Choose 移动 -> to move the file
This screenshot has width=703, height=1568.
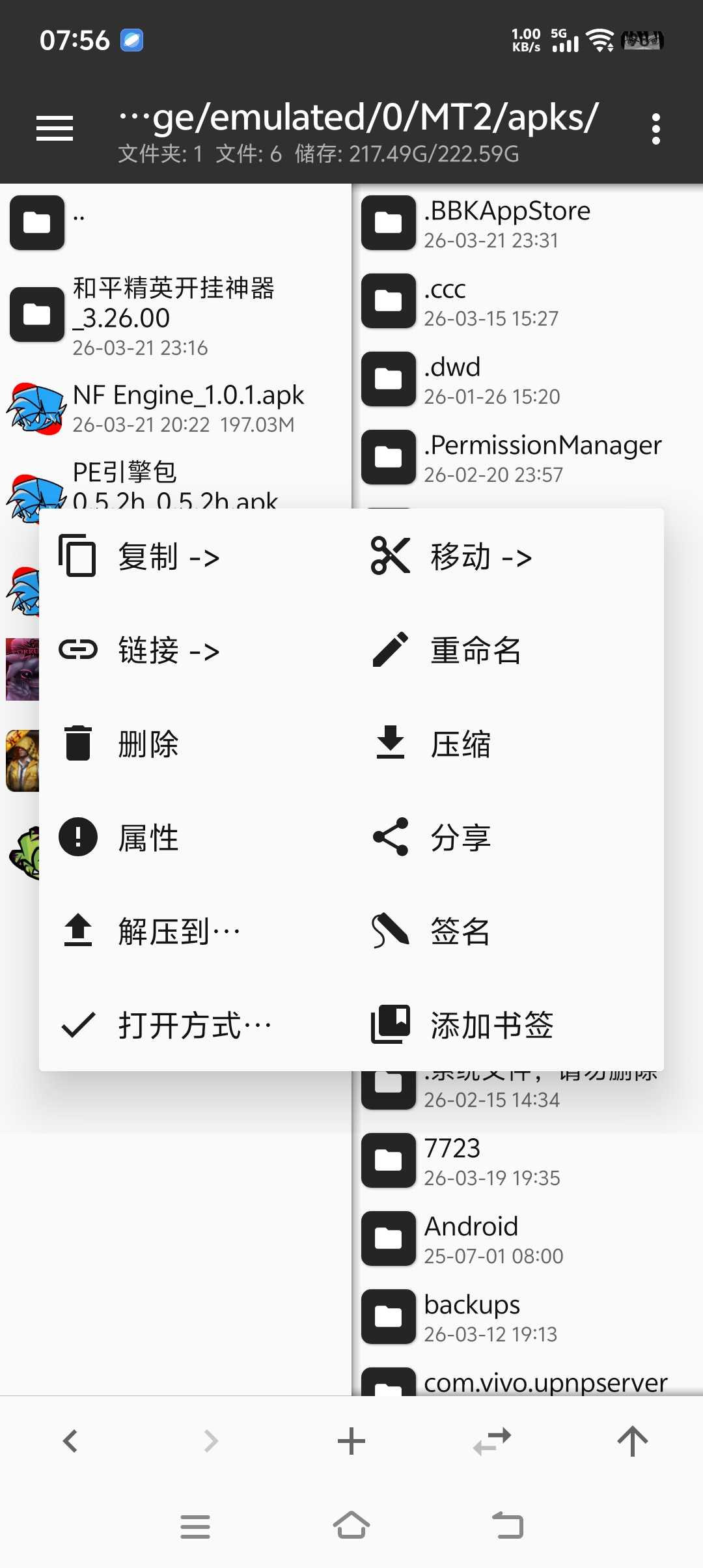tap(482, 557)
